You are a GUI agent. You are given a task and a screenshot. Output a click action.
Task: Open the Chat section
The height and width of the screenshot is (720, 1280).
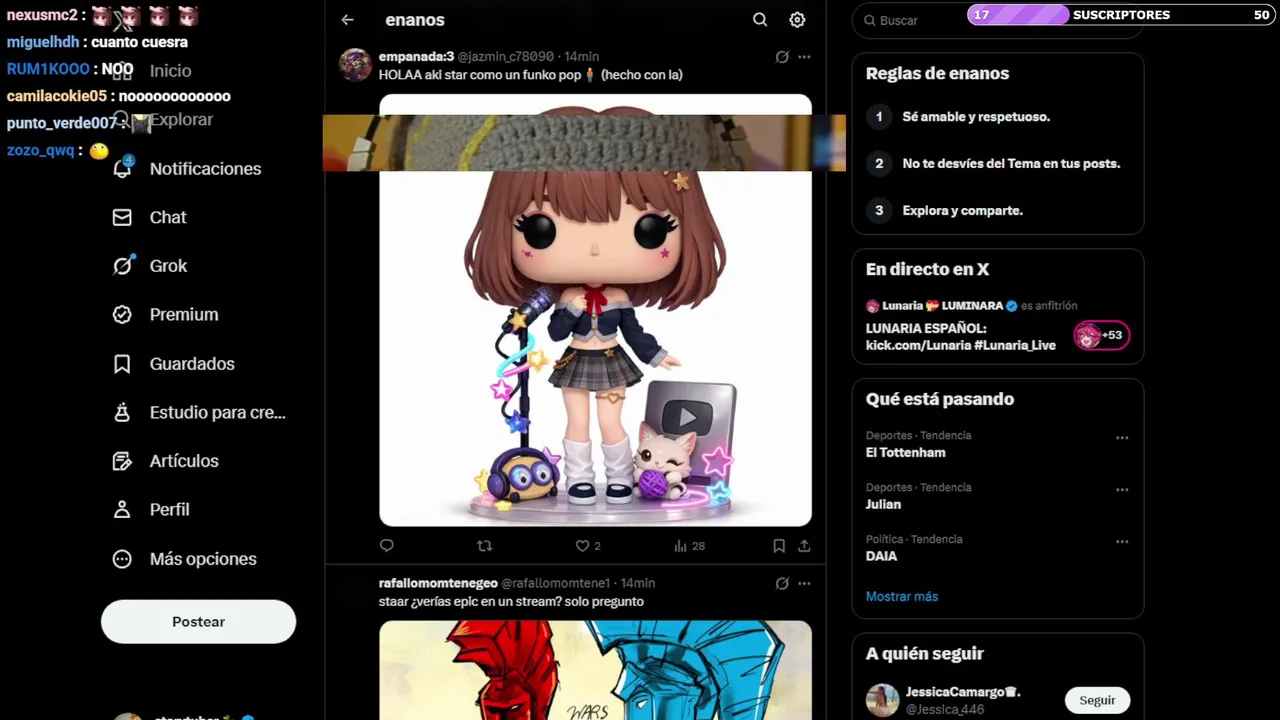(x=168, y=217)
